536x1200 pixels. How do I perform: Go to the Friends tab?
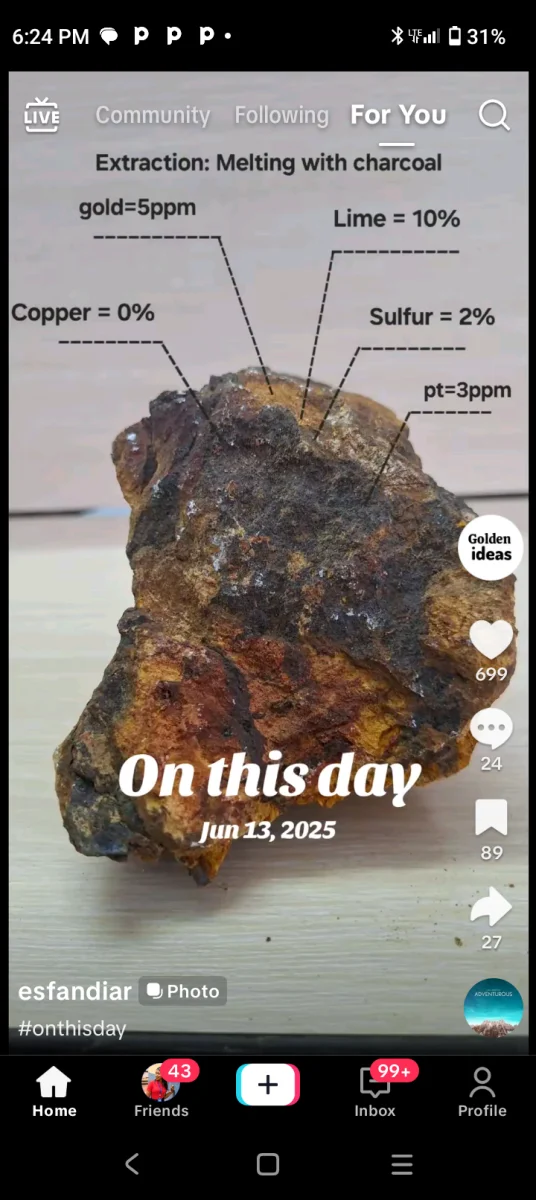tap(161, 1091)
